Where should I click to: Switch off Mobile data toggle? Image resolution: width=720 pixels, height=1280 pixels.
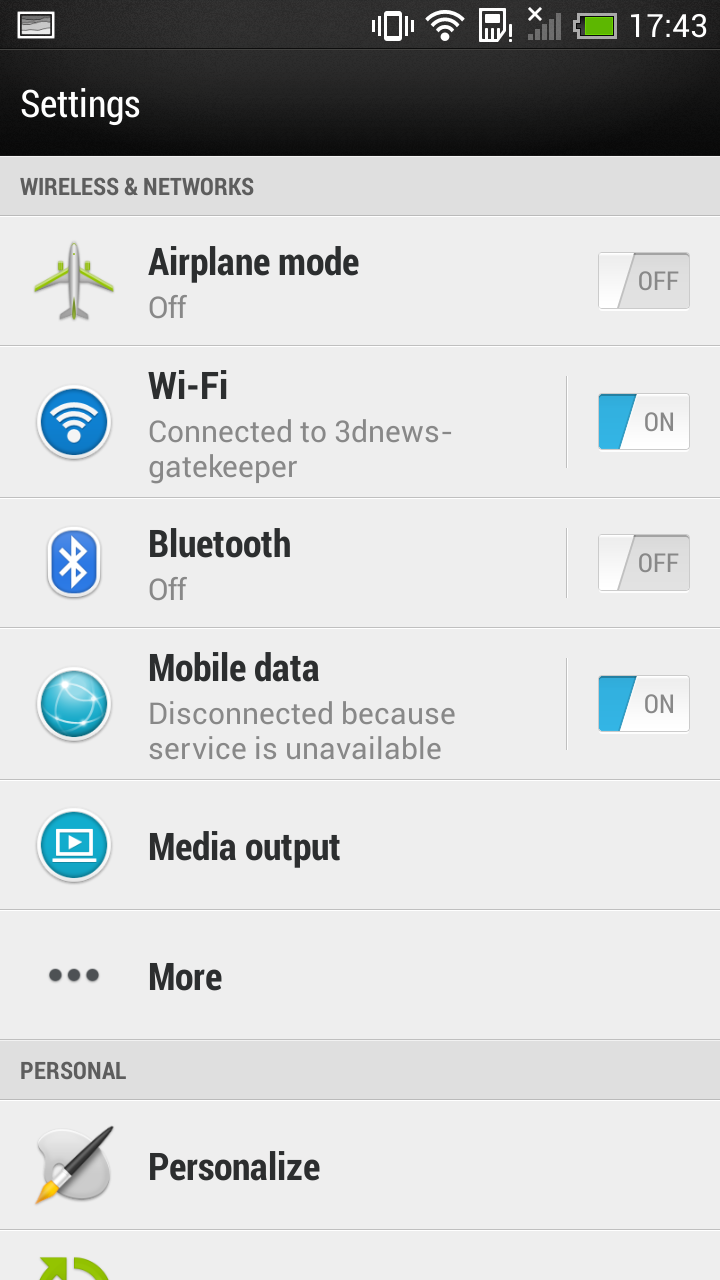click(x=644, y=704)
